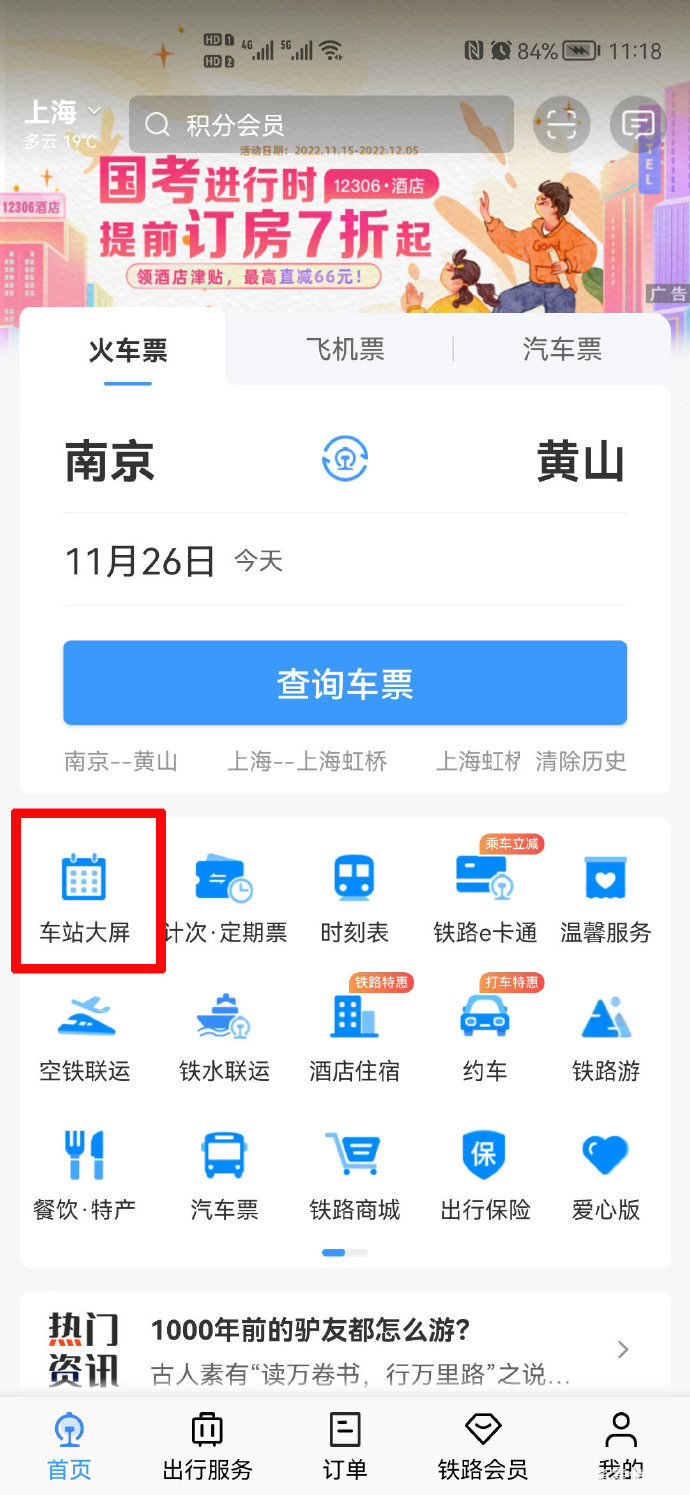Open the messages icon
690x1495 pixels.
[x=637, y=124]
